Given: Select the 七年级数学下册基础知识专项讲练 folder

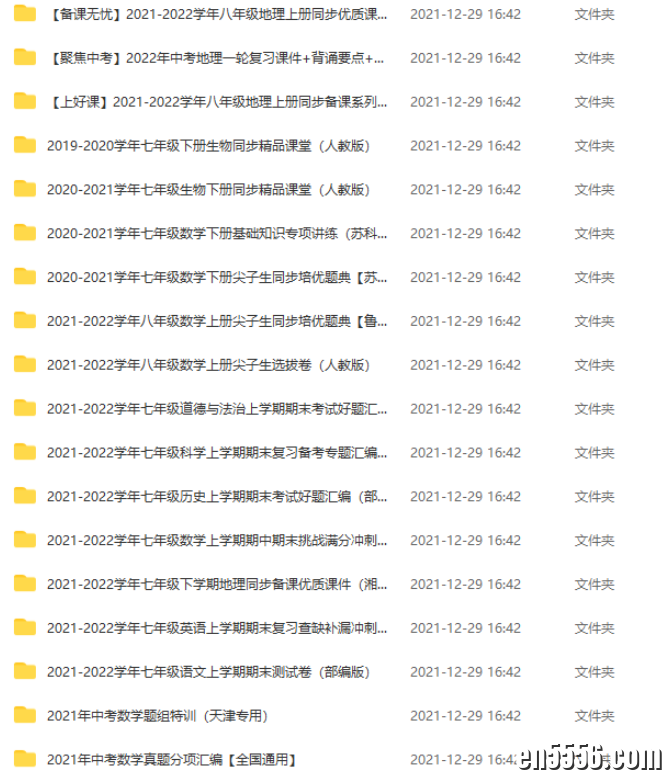Looking at the screenshot, I should pos(216,234).
